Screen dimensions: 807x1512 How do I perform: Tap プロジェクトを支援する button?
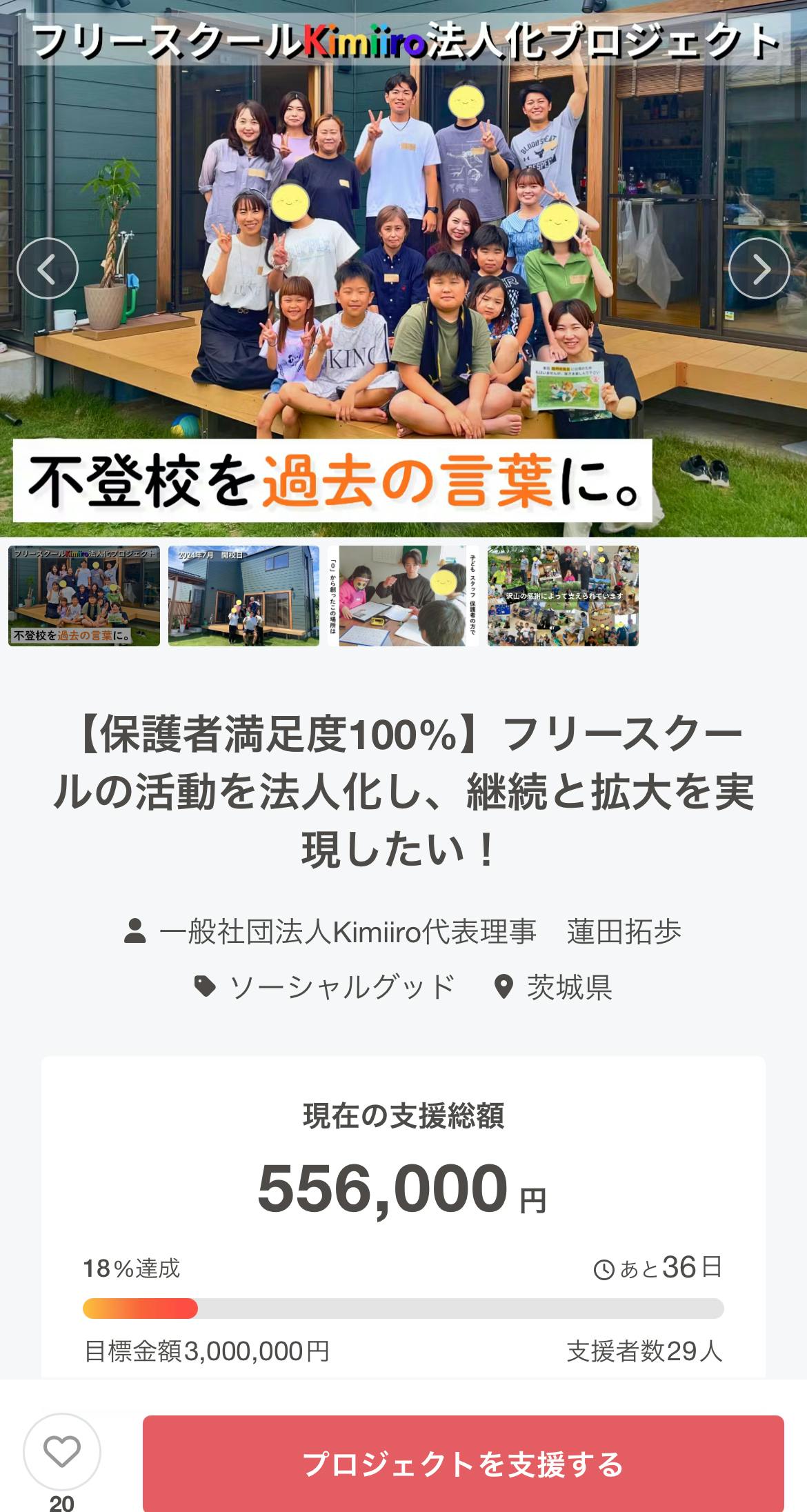[x=463, y=1464]
